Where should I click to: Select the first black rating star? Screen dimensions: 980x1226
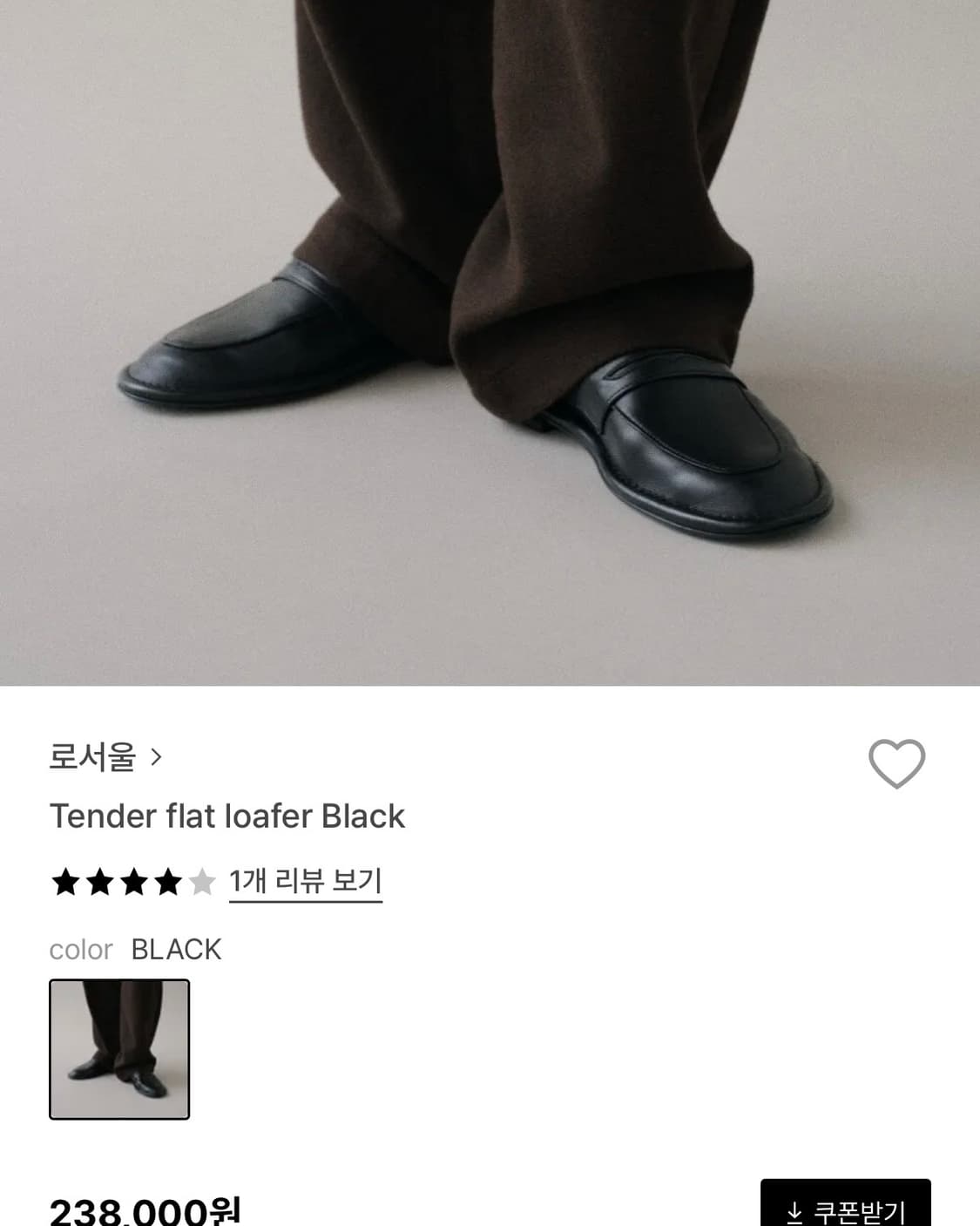click(x=65, y=883)
